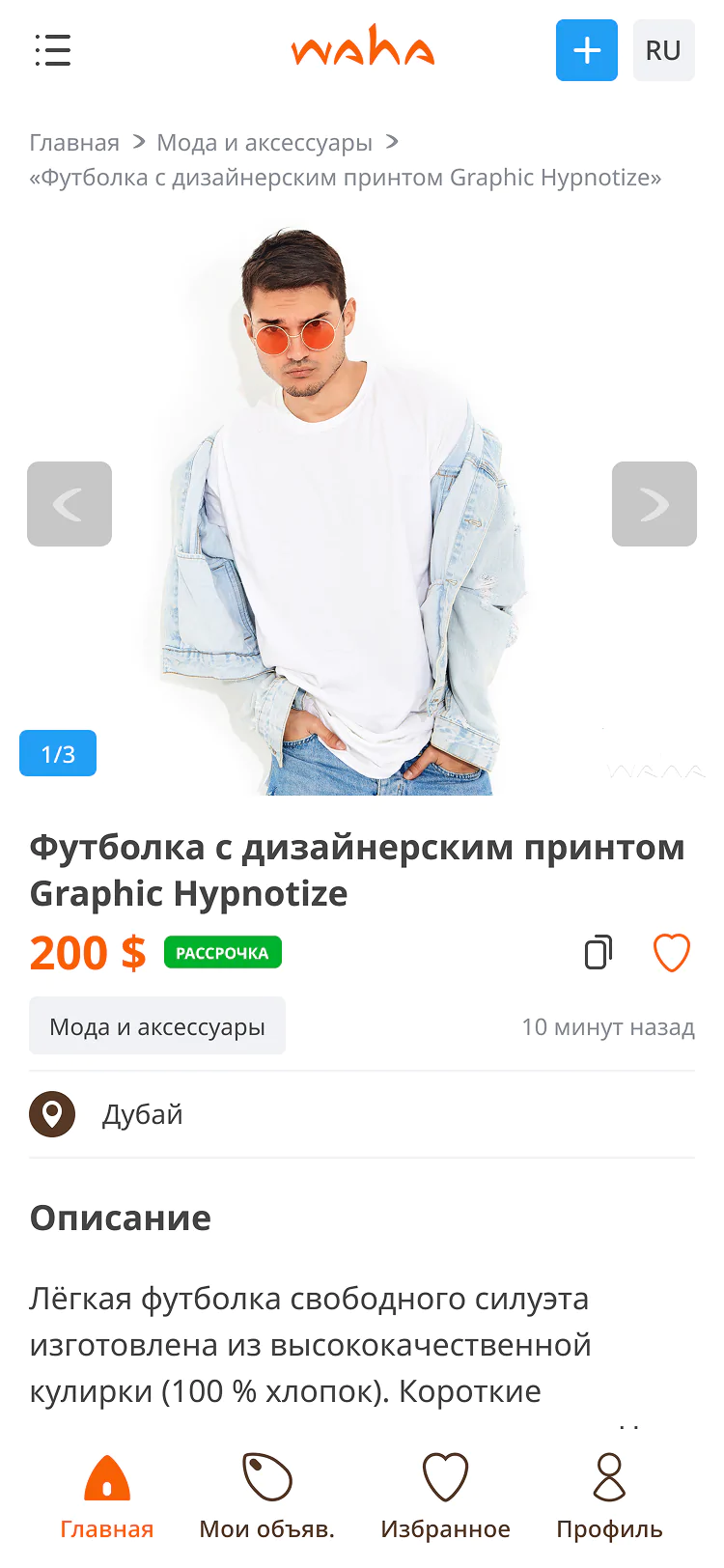
Task: Open the hamburger menu
Action: (x=53, y=50)
